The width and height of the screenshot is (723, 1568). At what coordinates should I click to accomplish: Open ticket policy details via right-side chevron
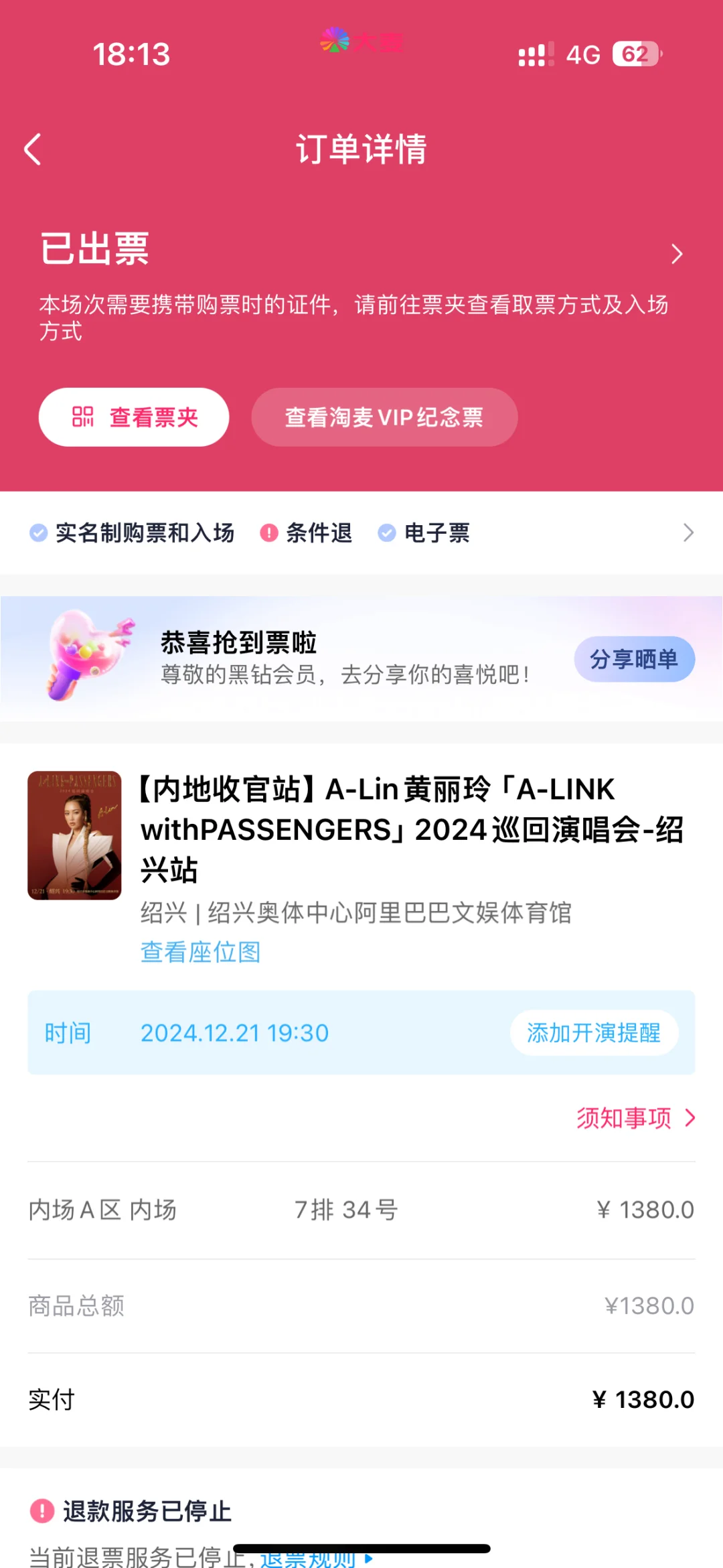(688, 532)
